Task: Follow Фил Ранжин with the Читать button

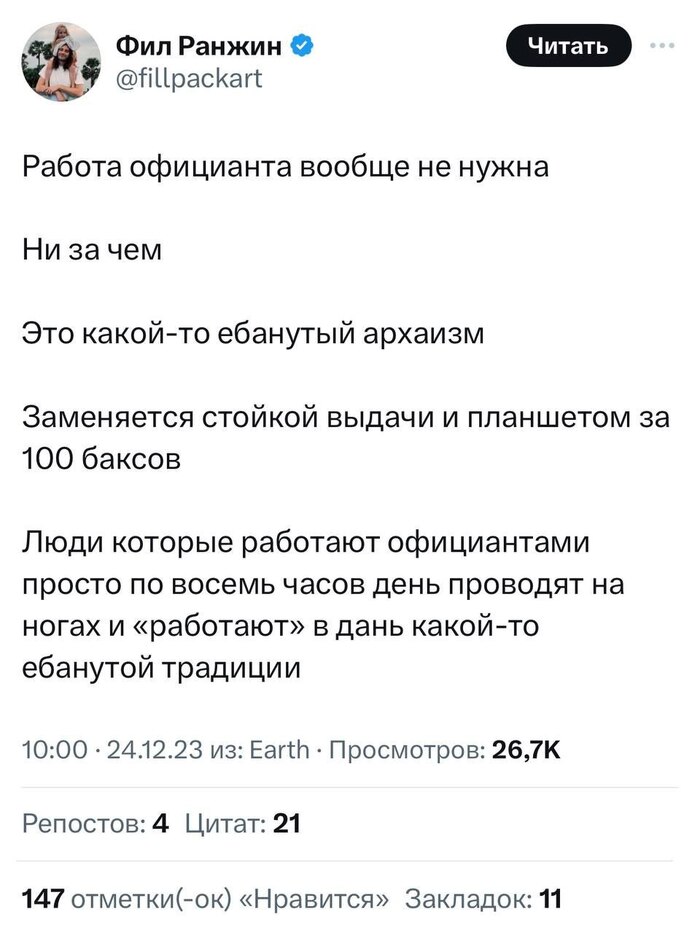Action: click(x=568, y=45)
